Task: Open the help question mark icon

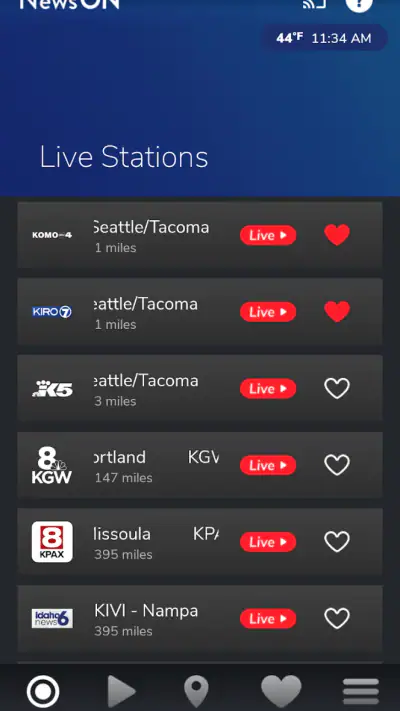Action: [x=359, y=5]
